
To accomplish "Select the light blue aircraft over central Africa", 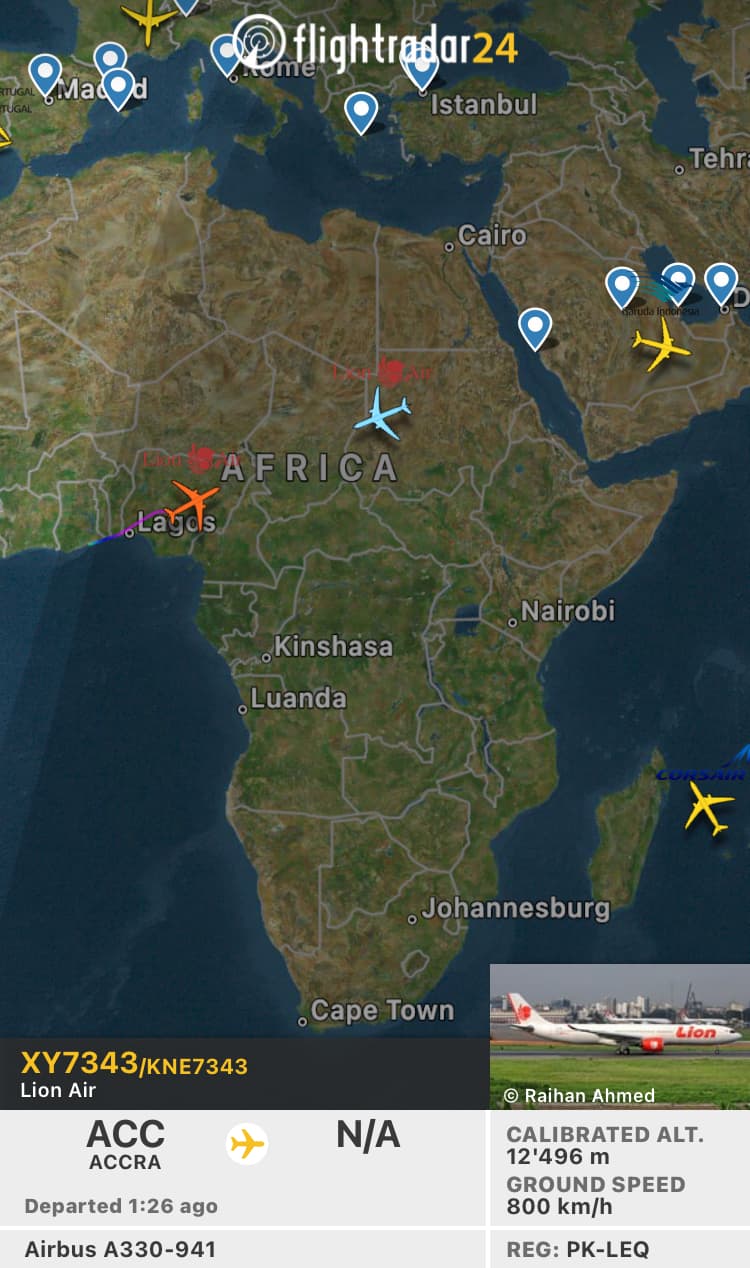I will pyautogui.click(x=383, y=412).
